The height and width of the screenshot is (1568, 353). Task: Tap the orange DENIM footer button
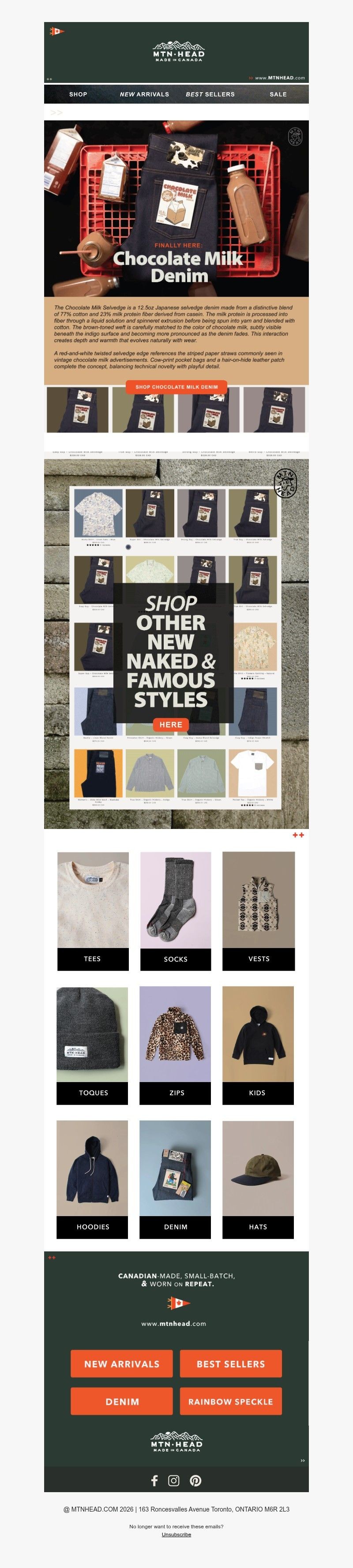(122, 1401)
